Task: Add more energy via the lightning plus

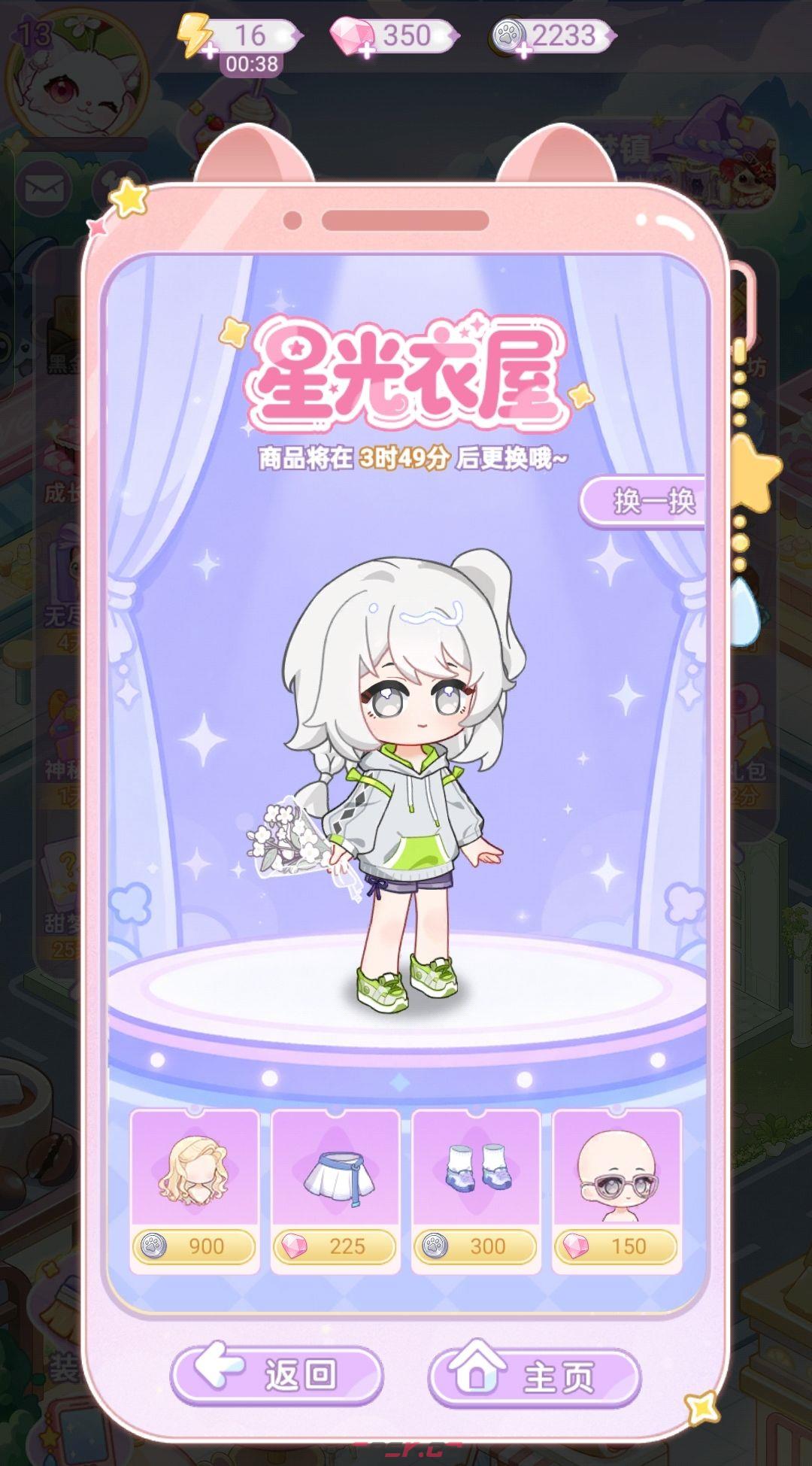Action: [208, 49]
